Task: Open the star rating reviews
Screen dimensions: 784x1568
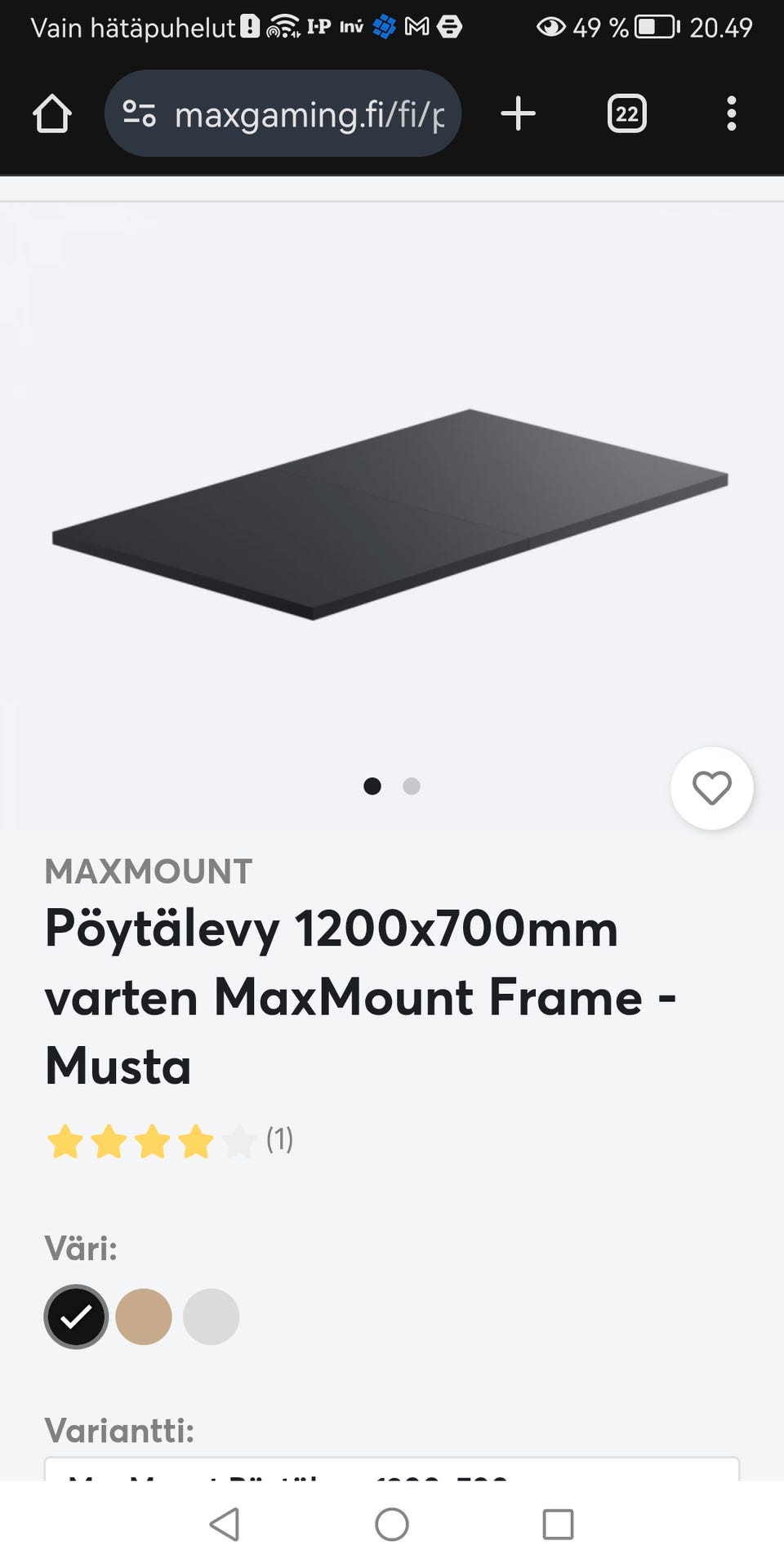Action: [169, 1141]
